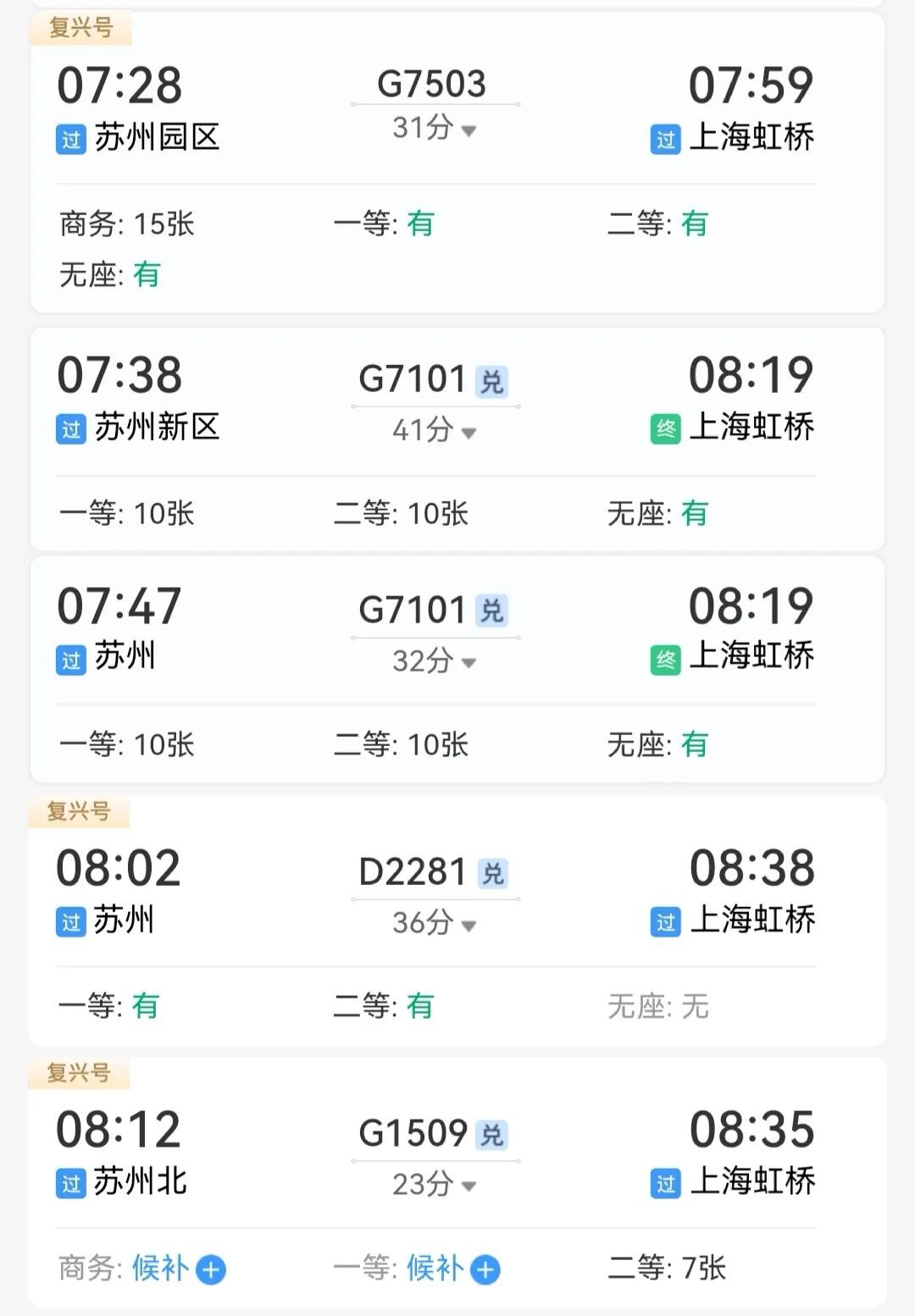Open the D2281 train at 08:02
This screenshot has height=1316, width=915.
[x=413, y=872]
